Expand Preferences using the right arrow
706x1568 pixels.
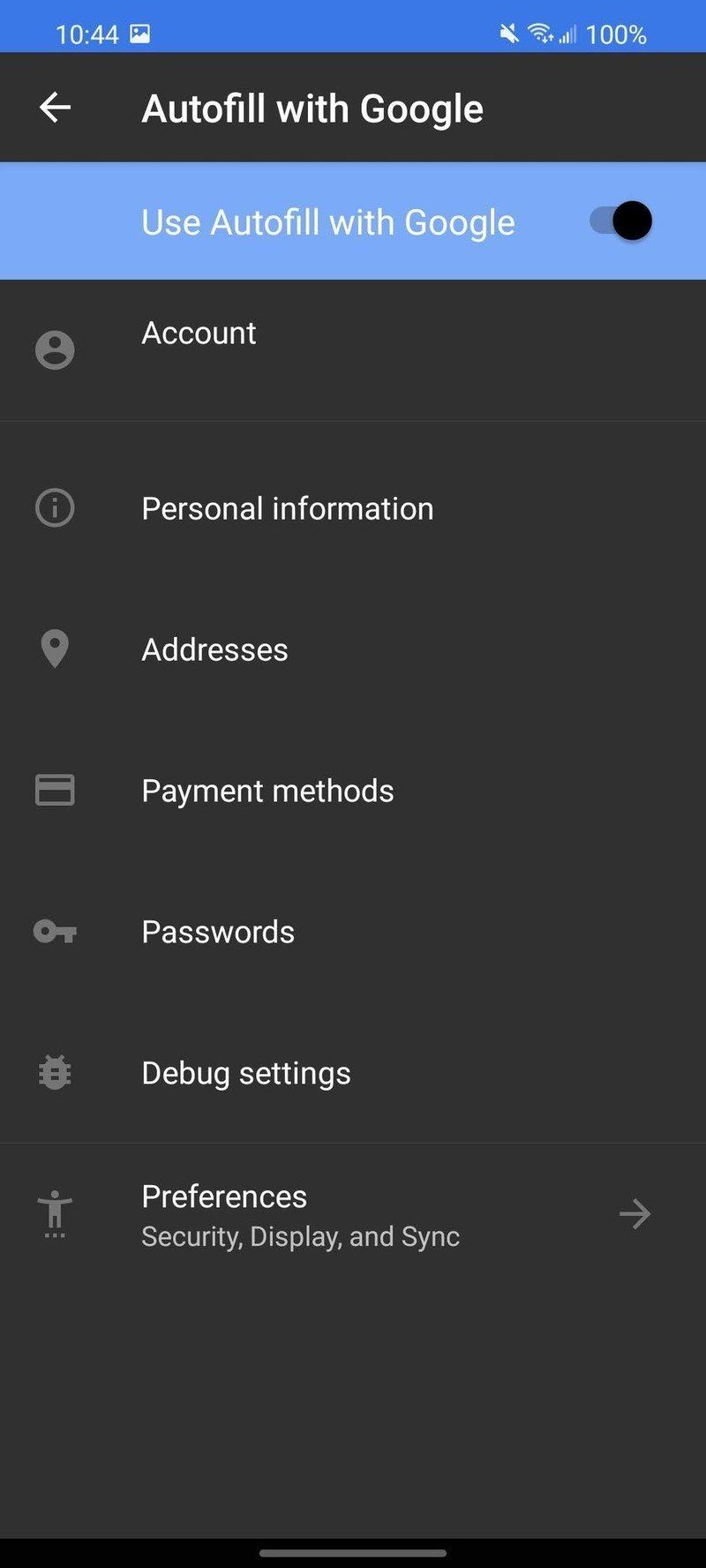point(635,1213)
